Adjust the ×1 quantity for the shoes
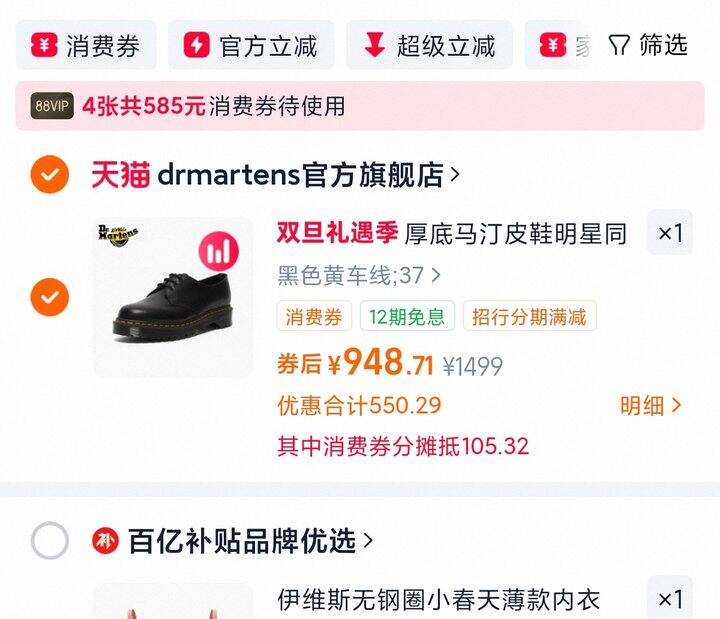720x619 pixels. [670, 232]
